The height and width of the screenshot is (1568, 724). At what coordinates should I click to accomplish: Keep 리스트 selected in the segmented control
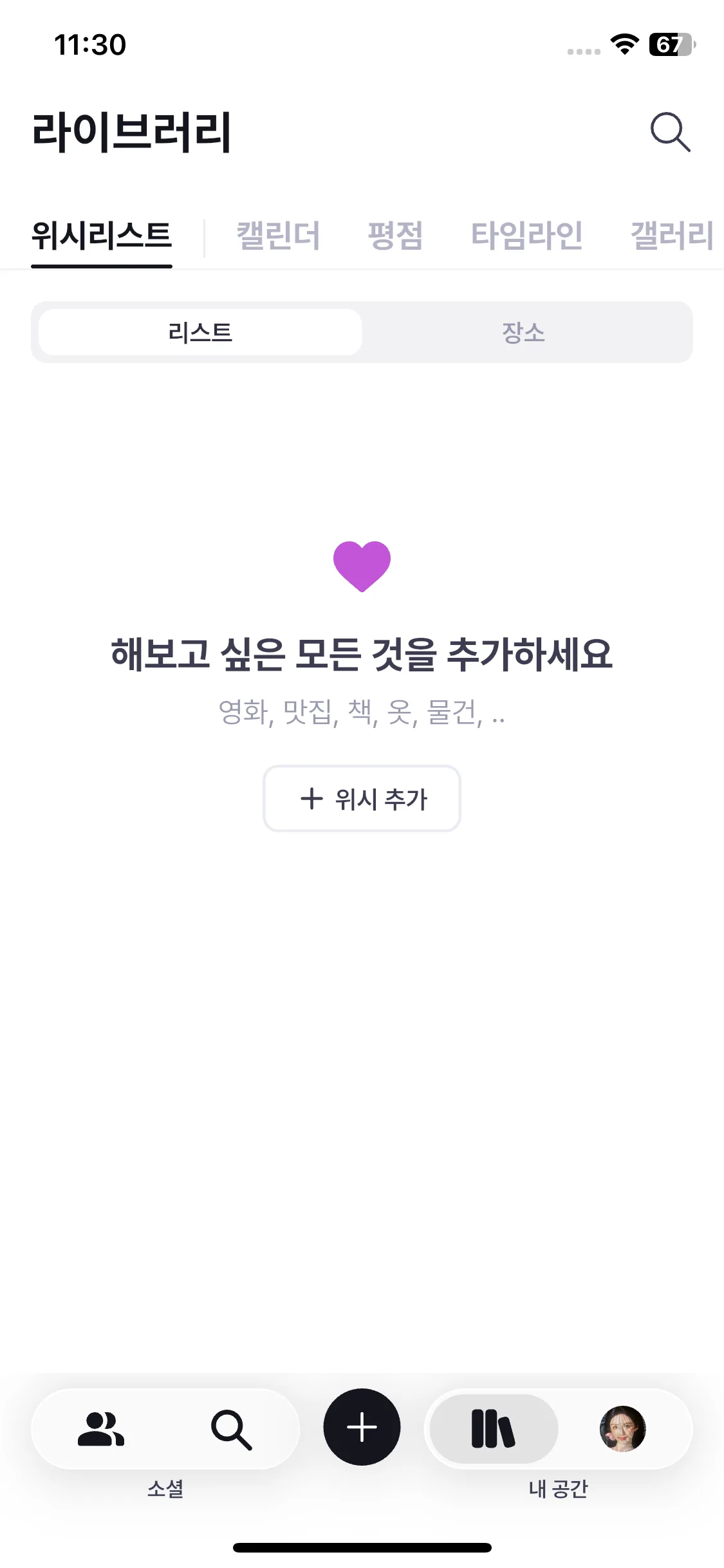(x=198, y=333)
